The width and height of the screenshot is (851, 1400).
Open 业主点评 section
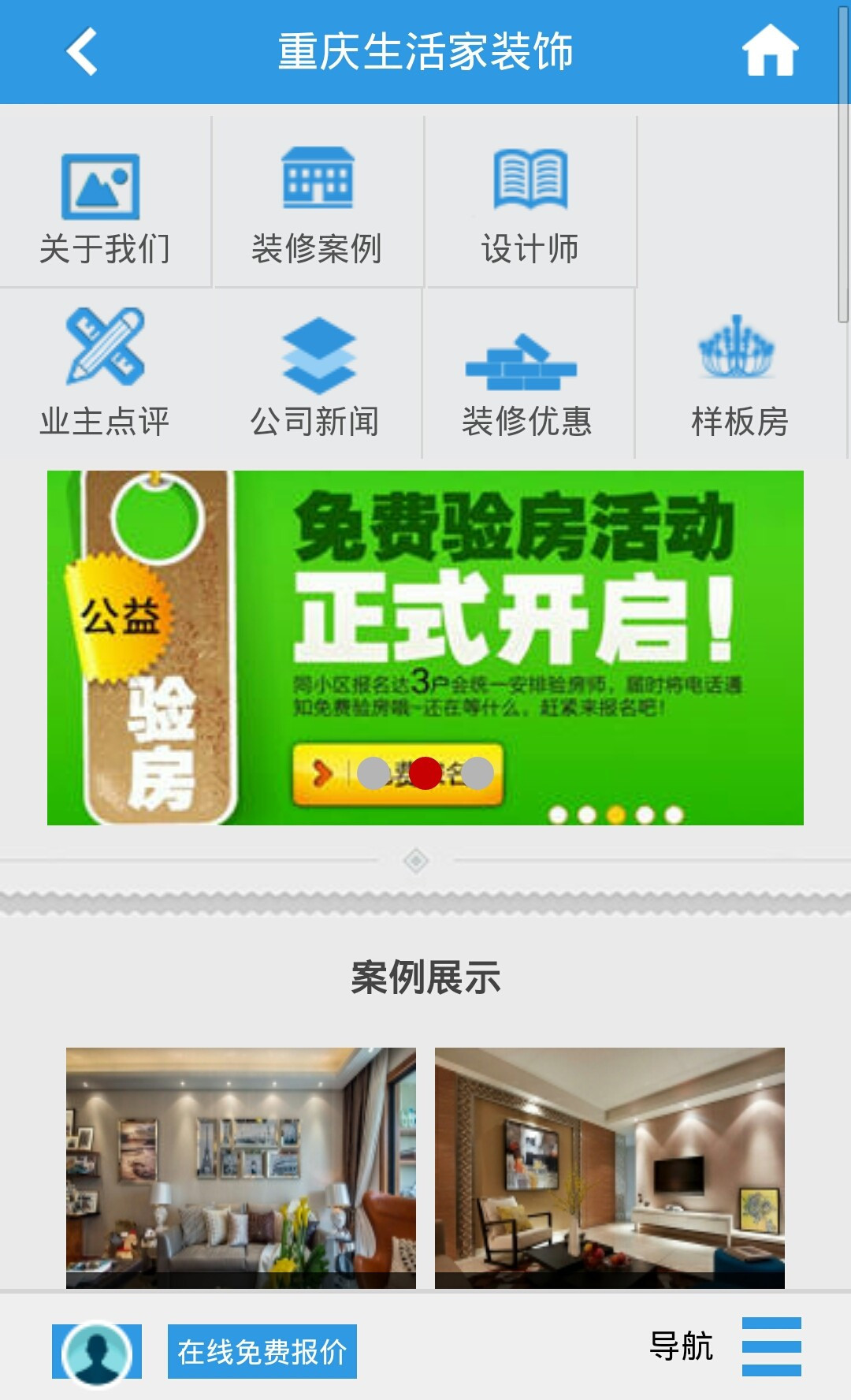coord(105,374)
